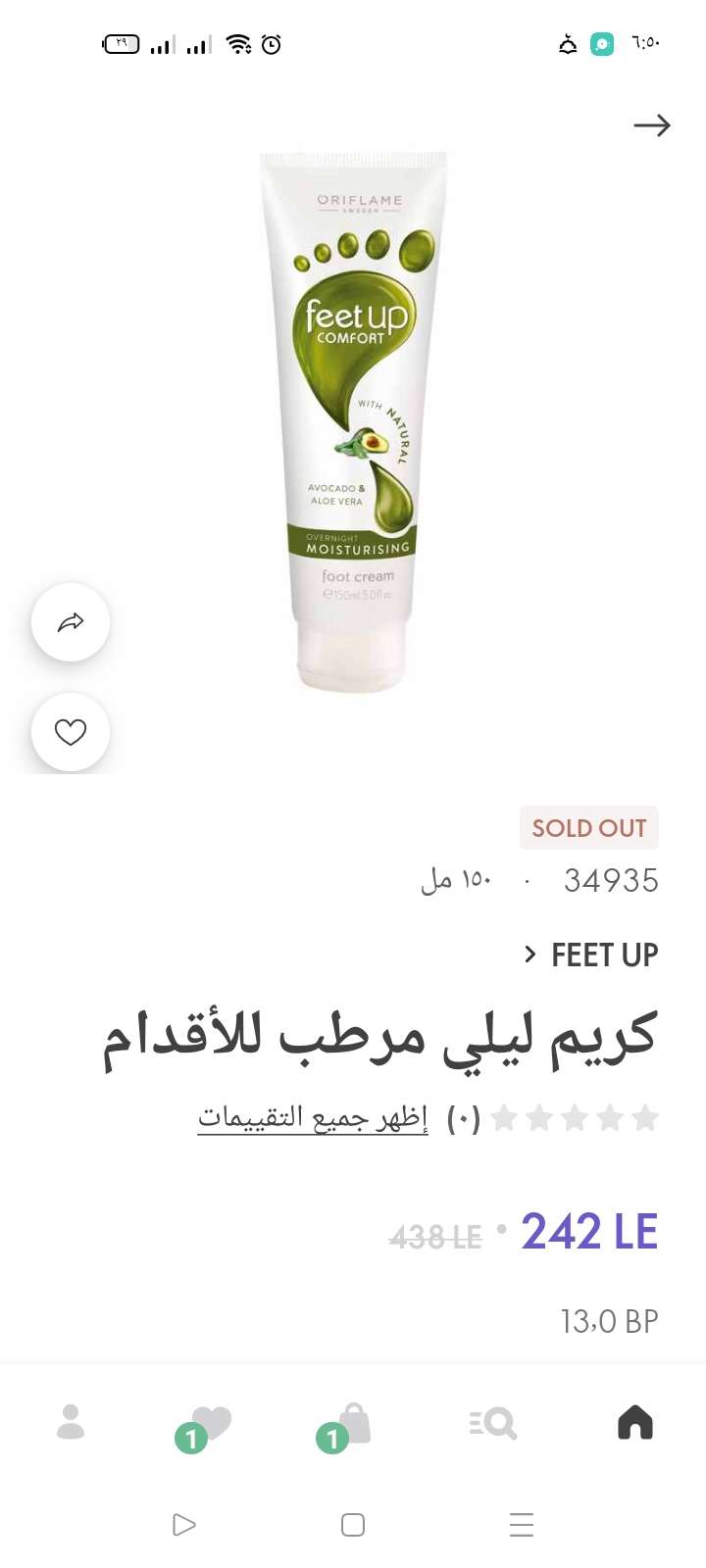Go back using the top arrow
Image resolution: width=706 pixels, height=1568 pixels.
pos(651,125)
